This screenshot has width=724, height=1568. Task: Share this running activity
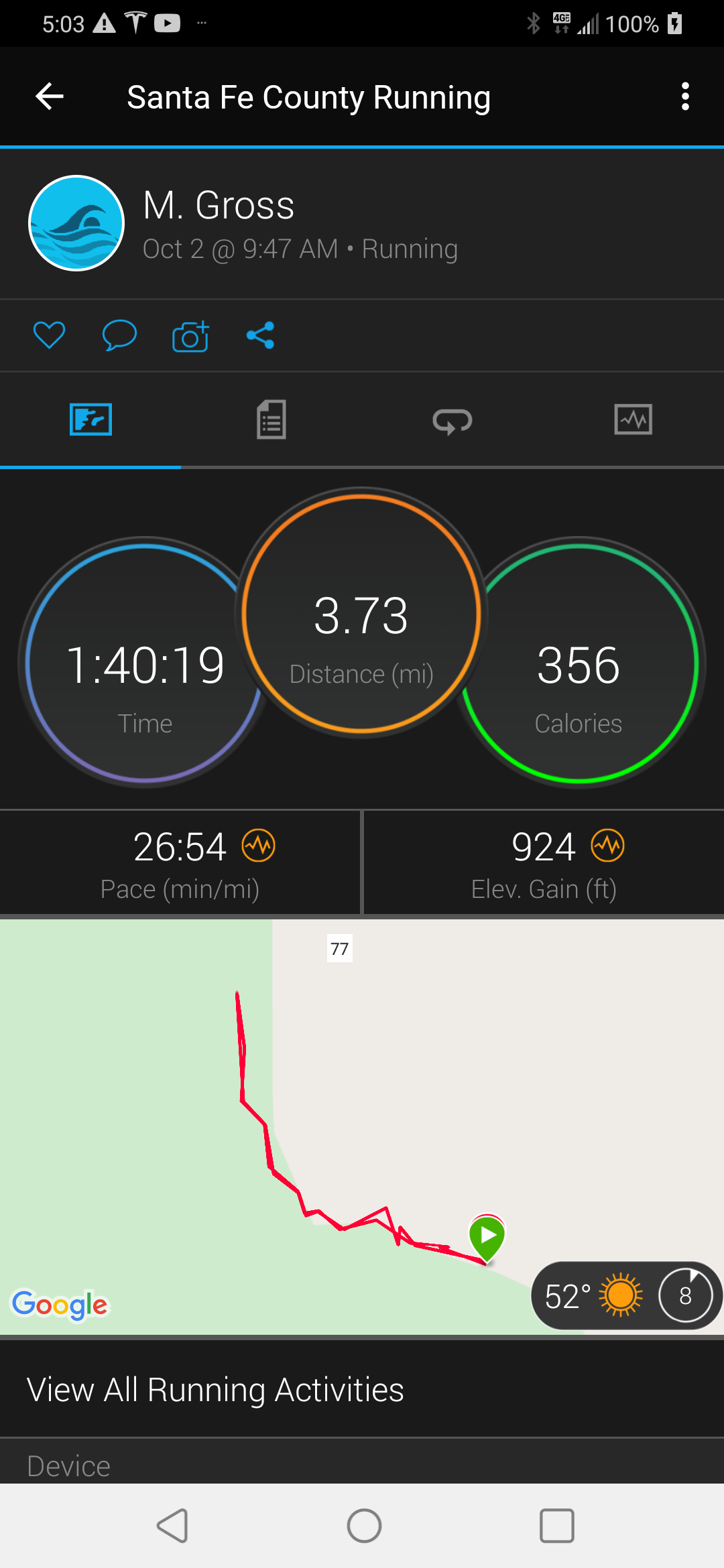coord(260,335)
